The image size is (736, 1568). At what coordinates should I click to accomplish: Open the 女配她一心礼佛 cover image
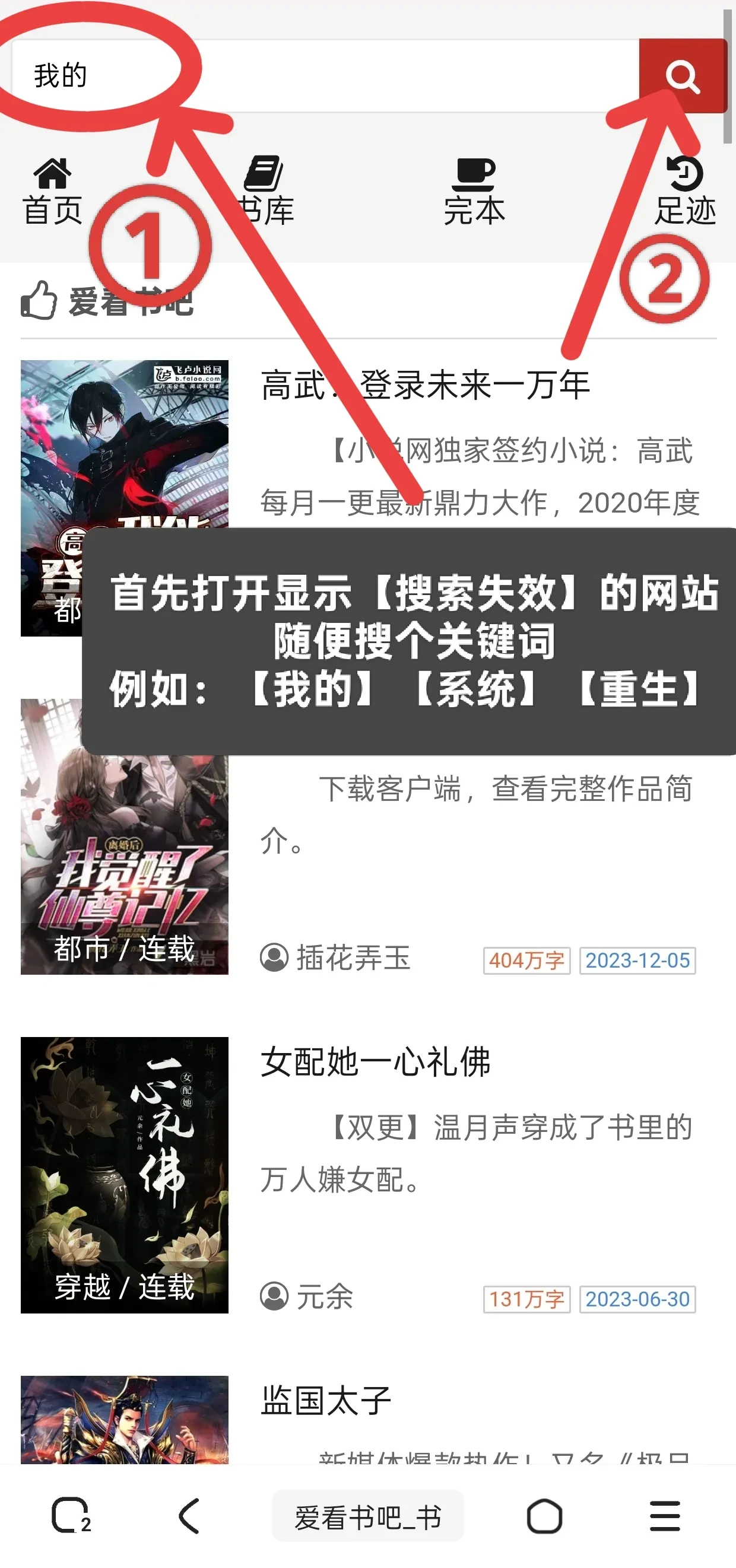(124, 1175)
